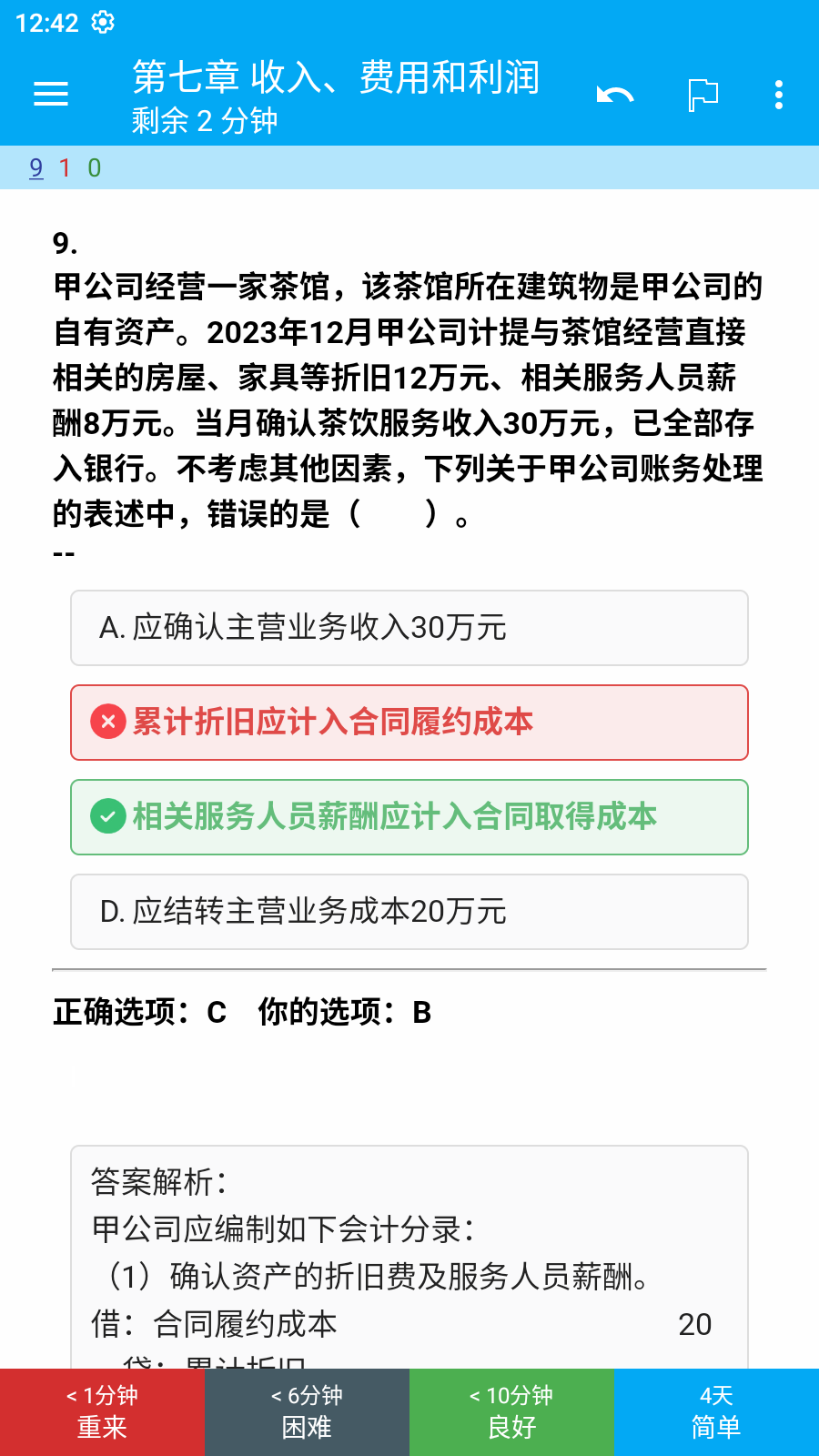Screen dimensions: 819x1456
Task: Rate this card as 困难
Action: 307,1412
